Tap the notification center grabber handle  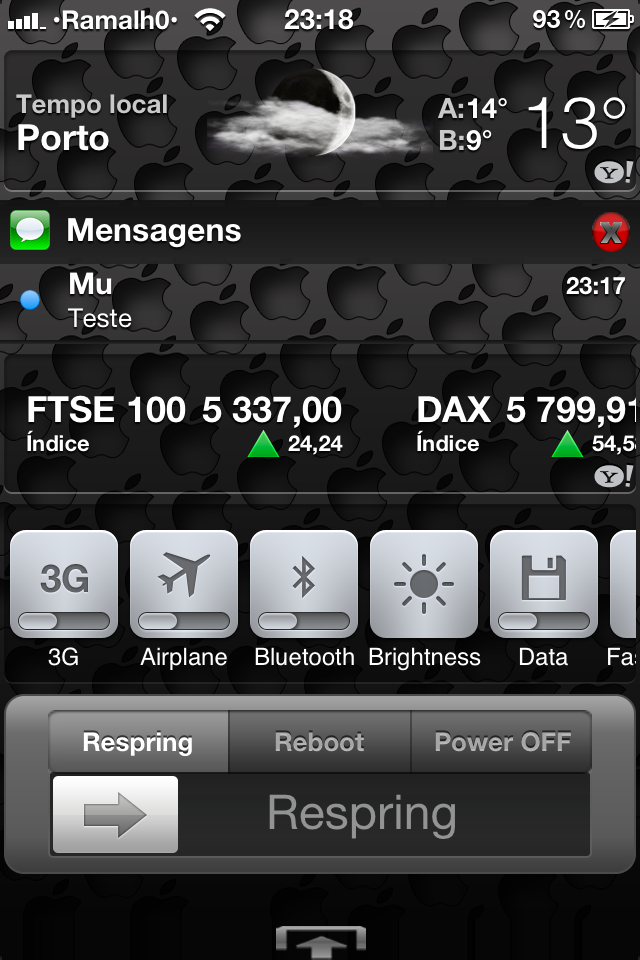[320, 942]
